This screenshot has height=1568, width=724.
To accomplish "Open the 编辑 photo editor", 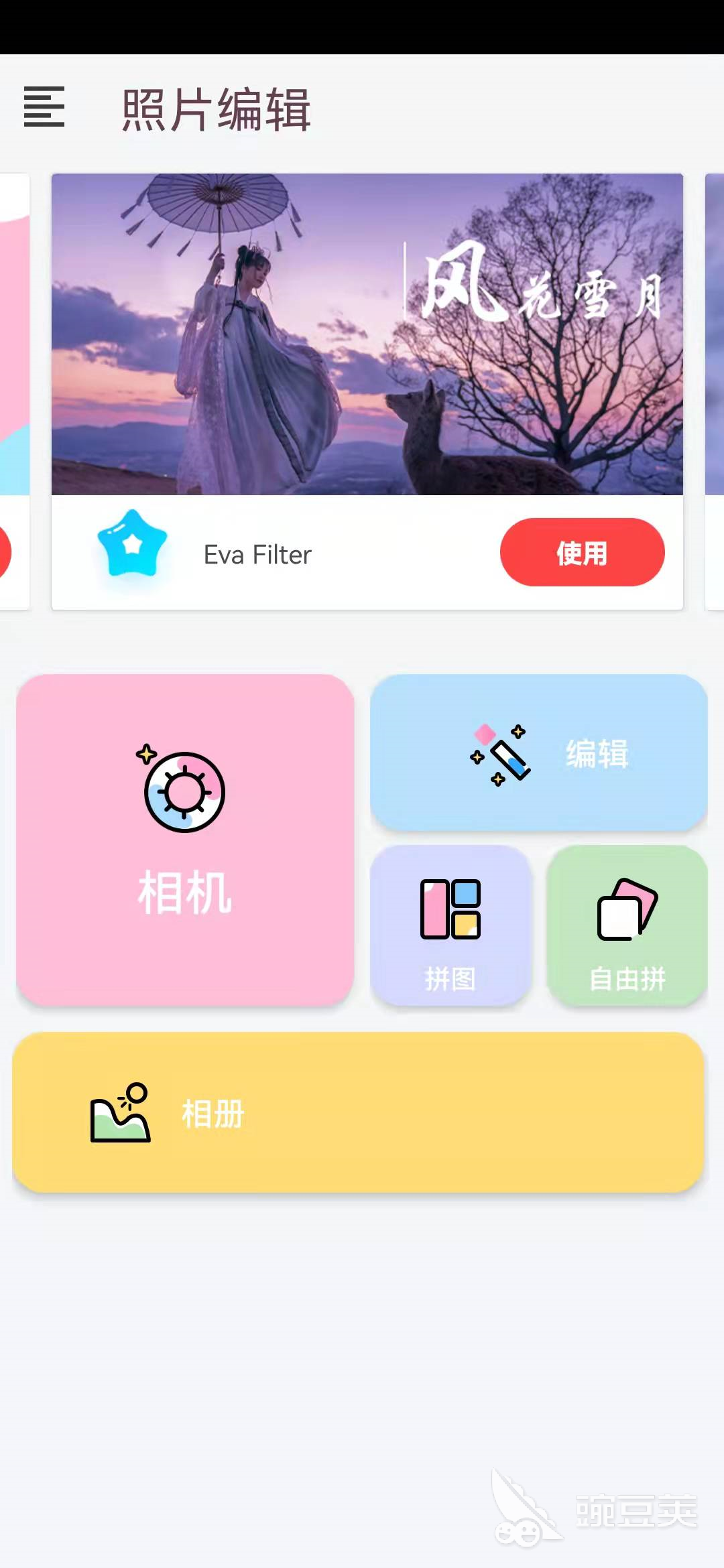I will (x=538, y=753).
